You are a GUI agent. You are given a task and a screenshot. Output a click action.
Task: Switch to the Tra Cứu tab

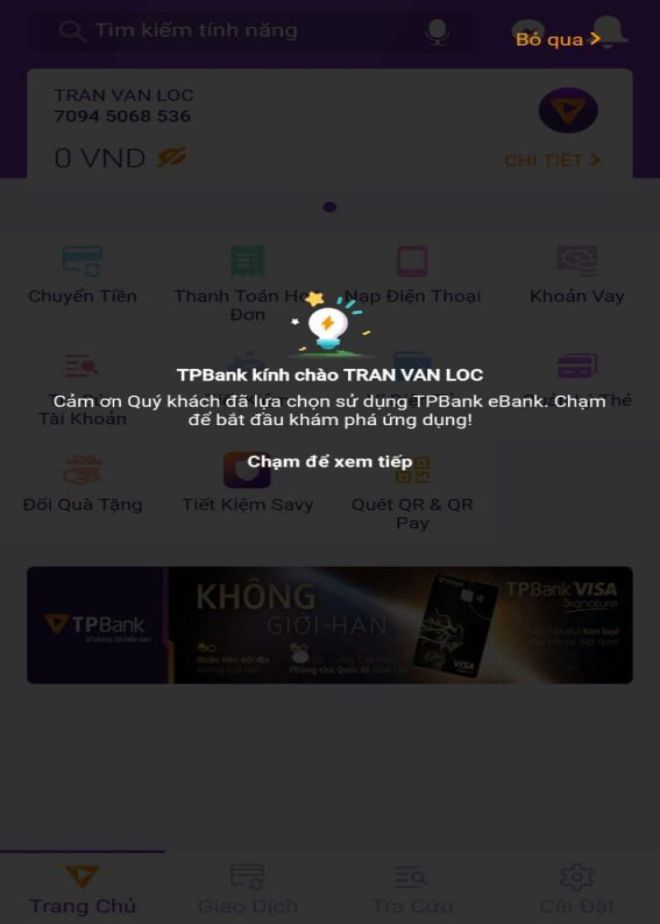point(412,889)
